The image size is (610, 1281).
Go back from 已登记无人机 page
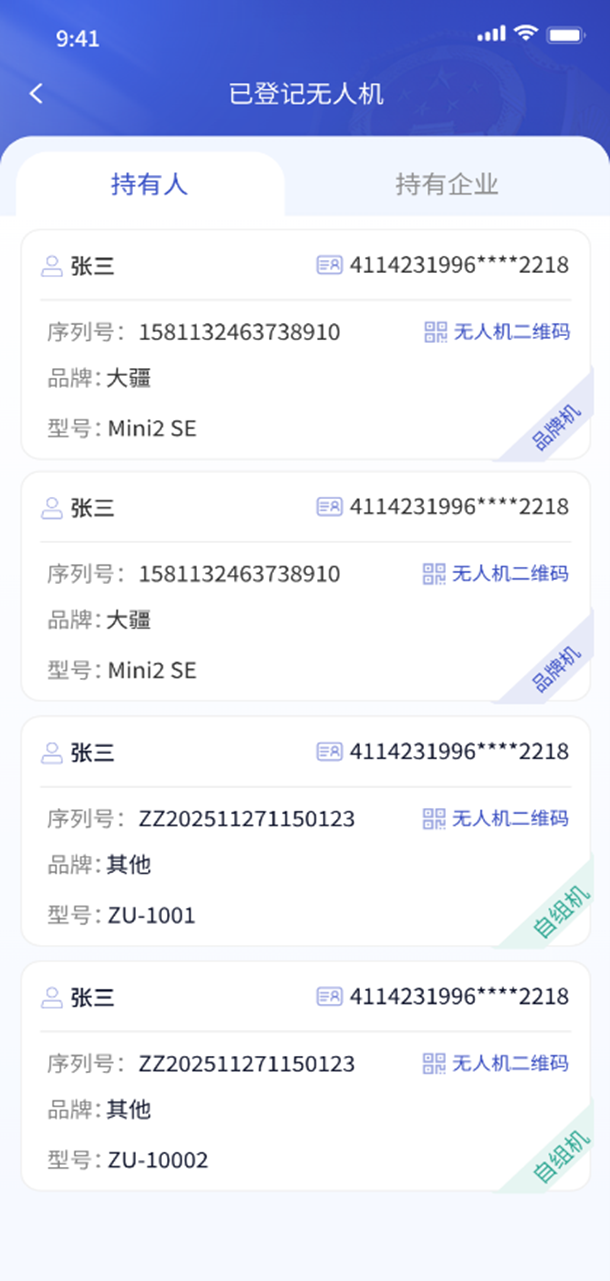tap(37, 94)
